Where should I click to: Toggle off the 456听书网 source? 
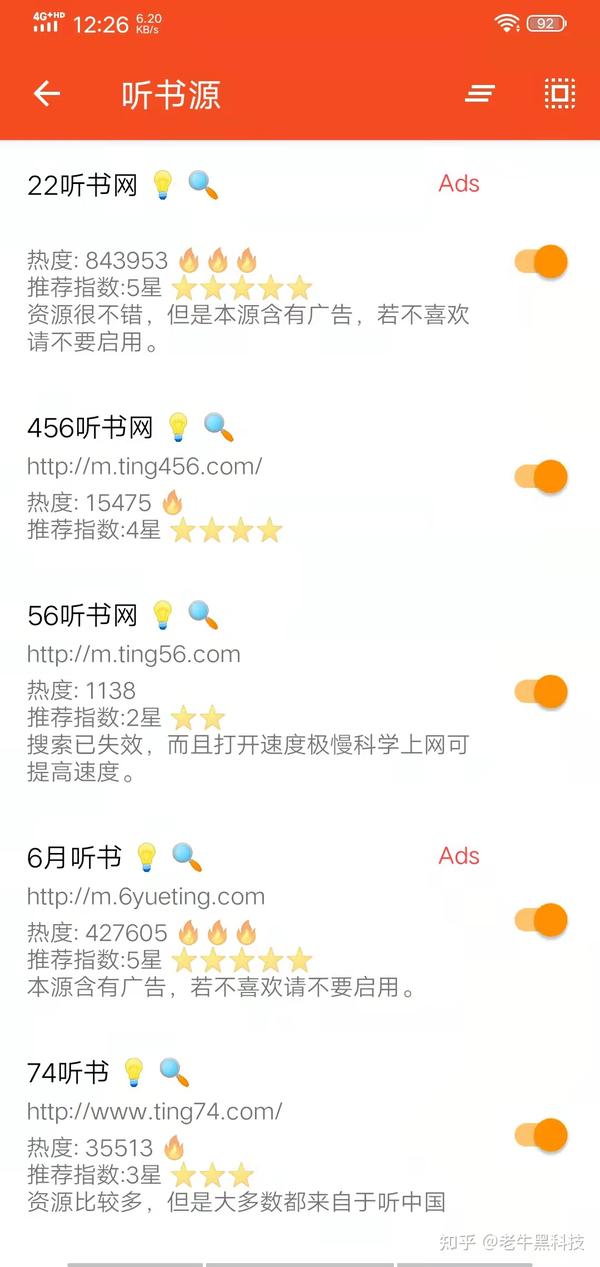point(541,476)
